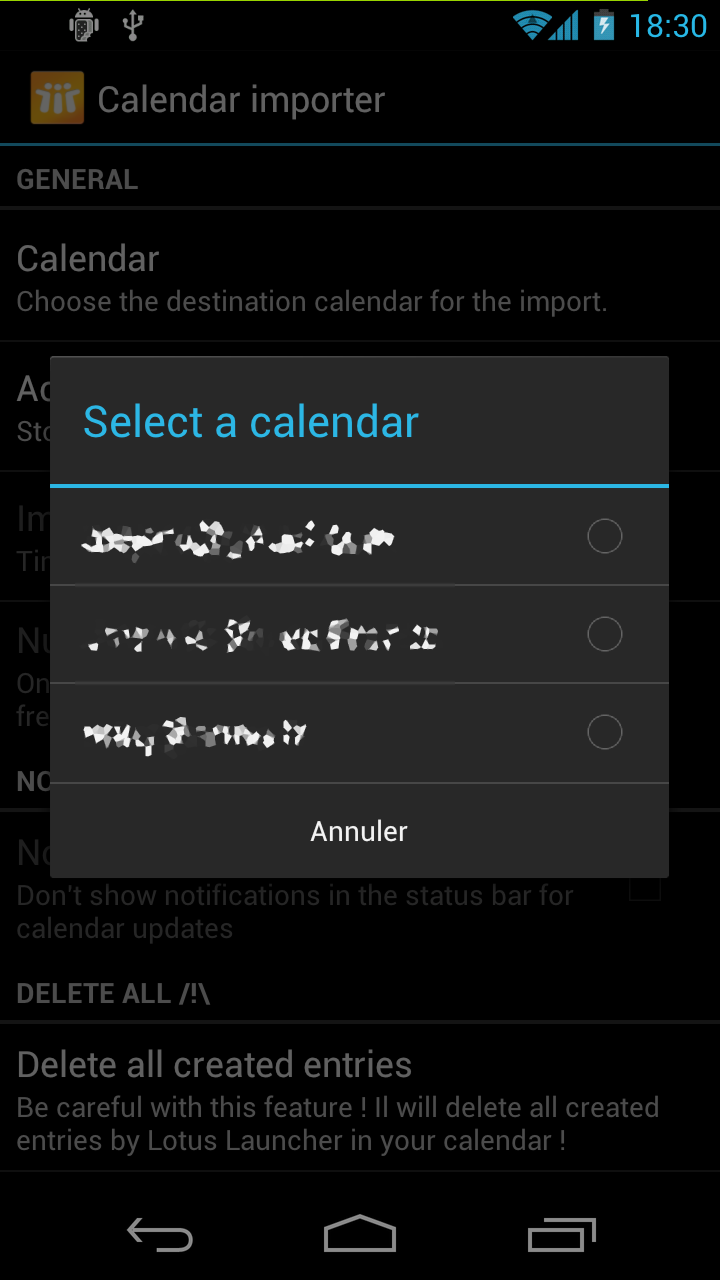Open the recent apps overview
This screenshot has height=1280, width=720.
click(561, 1235)
